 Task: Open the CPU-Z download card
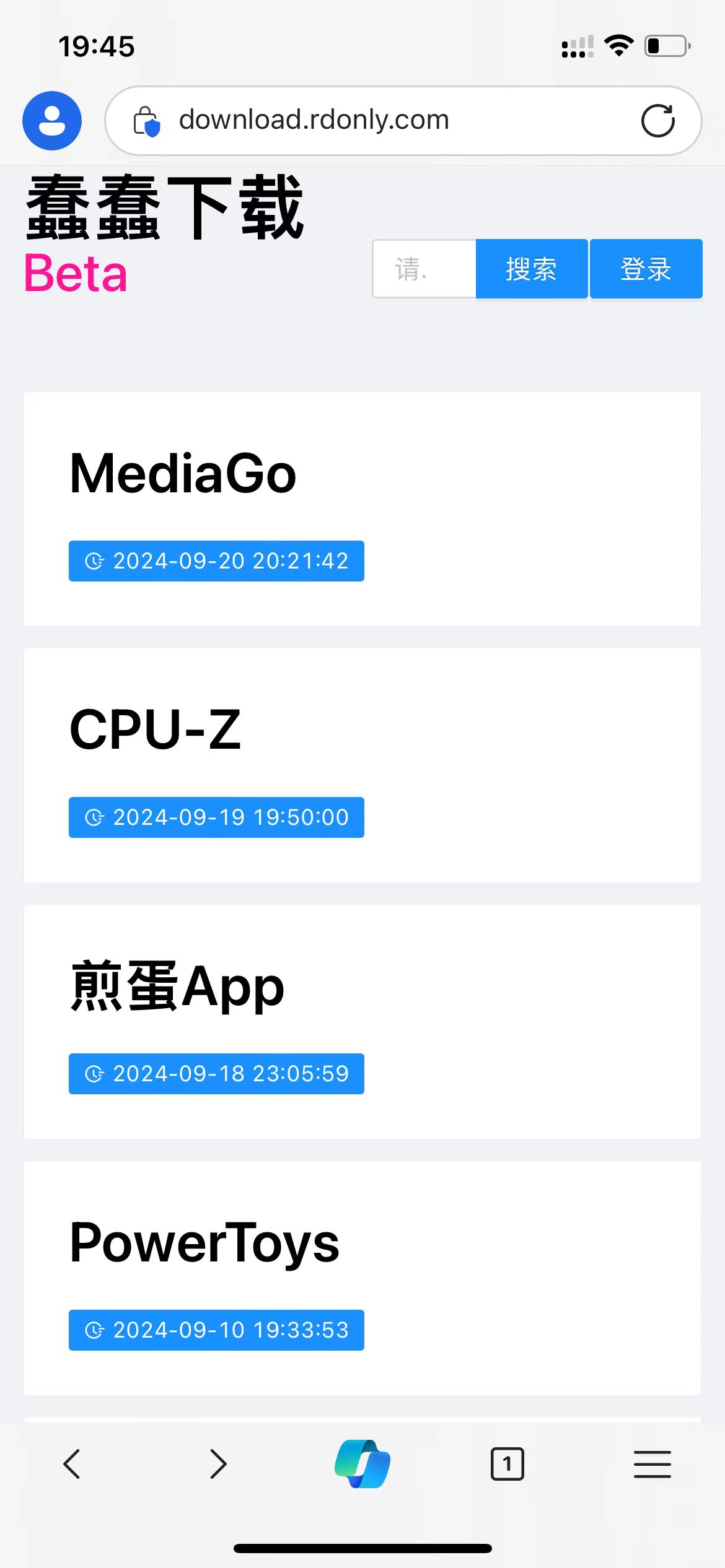(x=362, y=765)
